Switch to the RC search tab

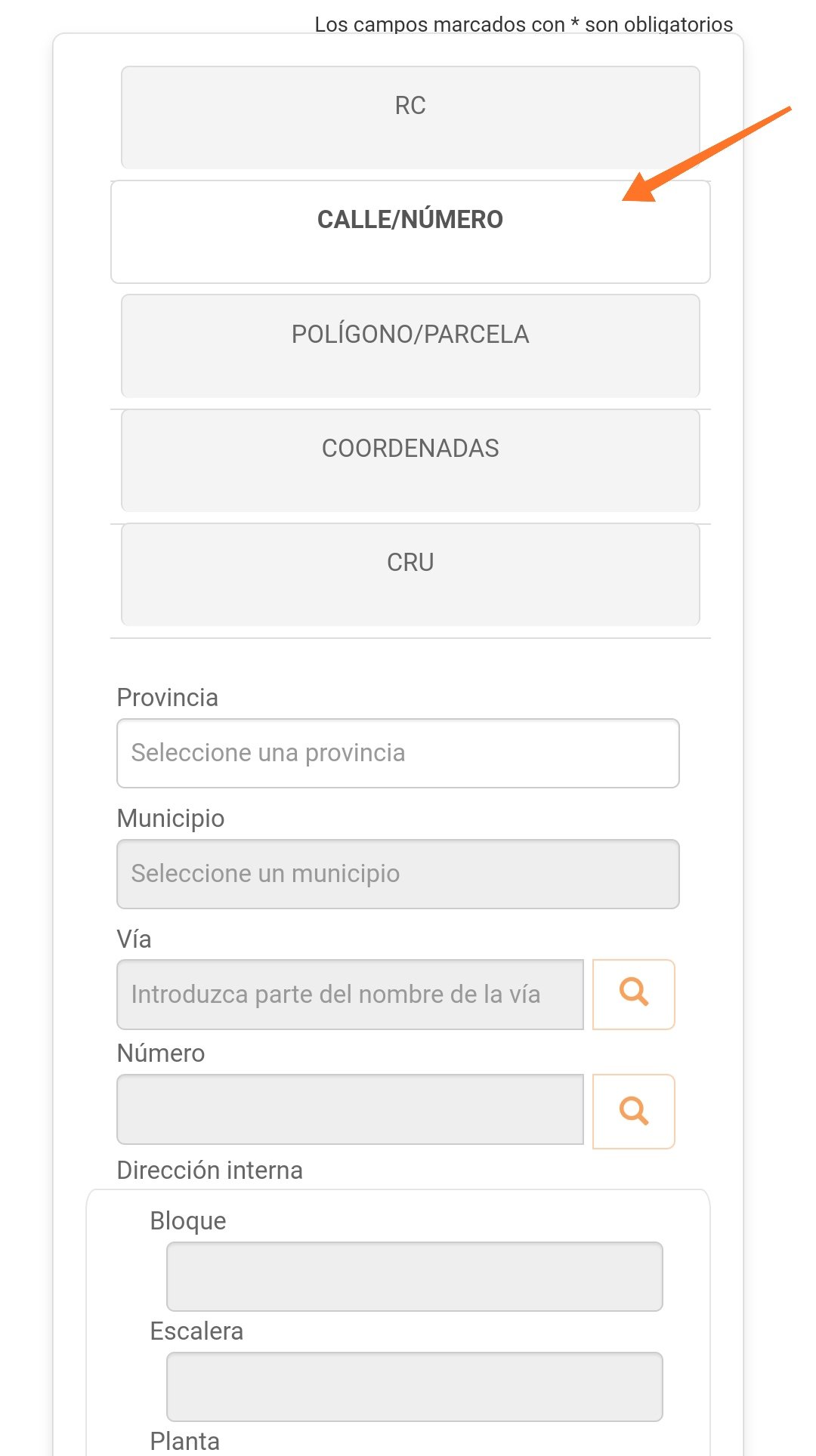pos(410,117)
